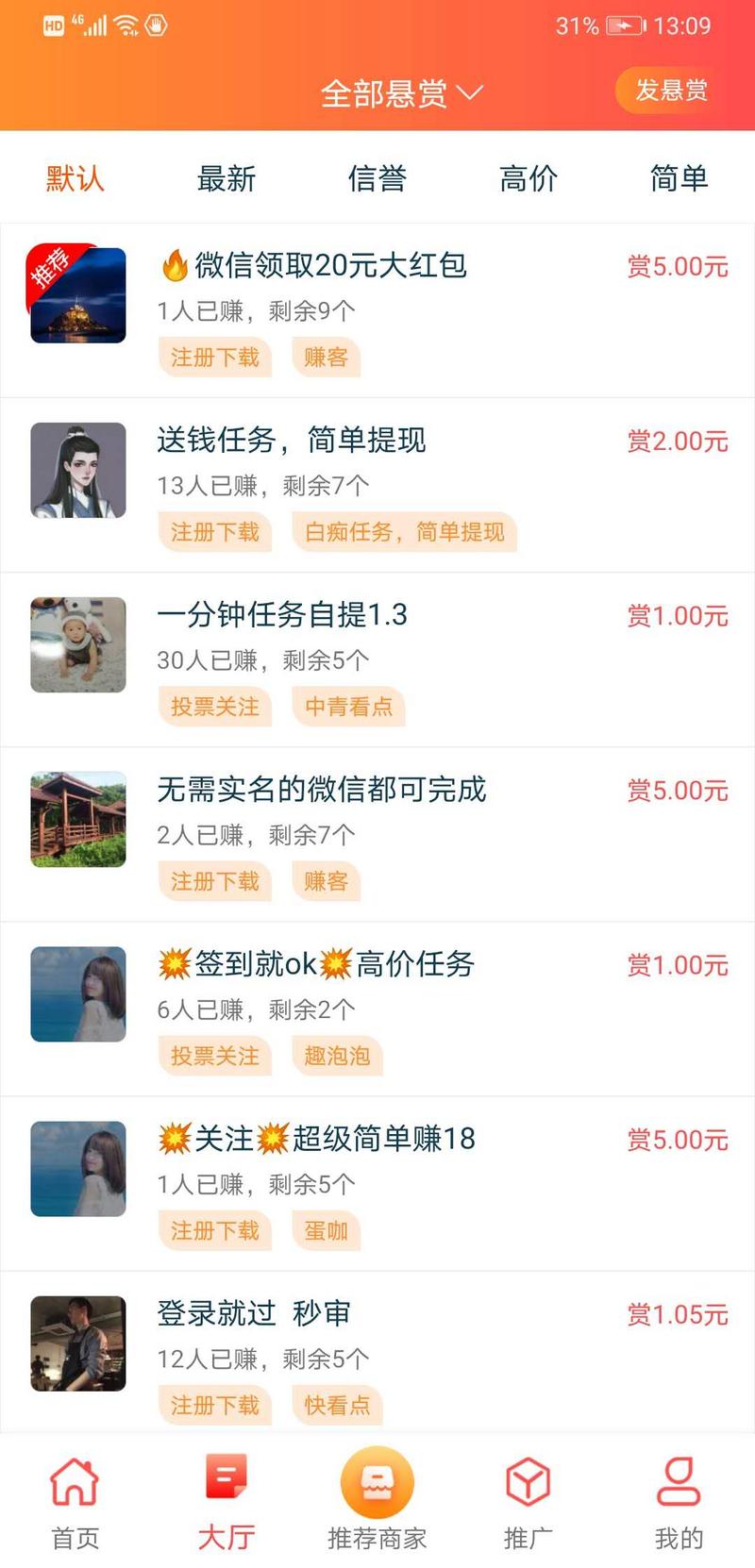Switch to the 最新 tab
755x1568 pixels.
[x=226, y=177]
